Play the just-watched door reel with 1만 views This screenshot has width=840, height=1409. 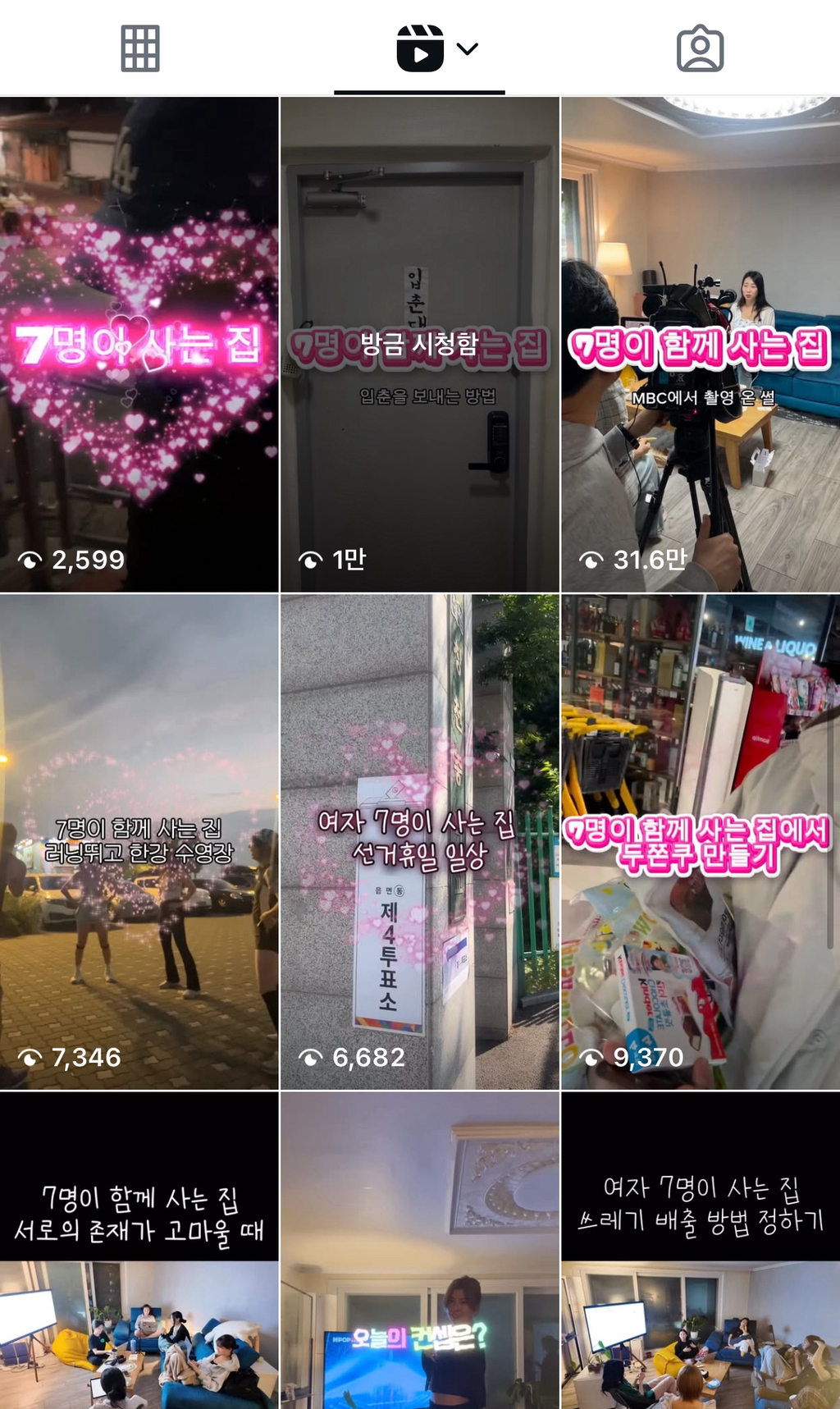tap(420, 345)
